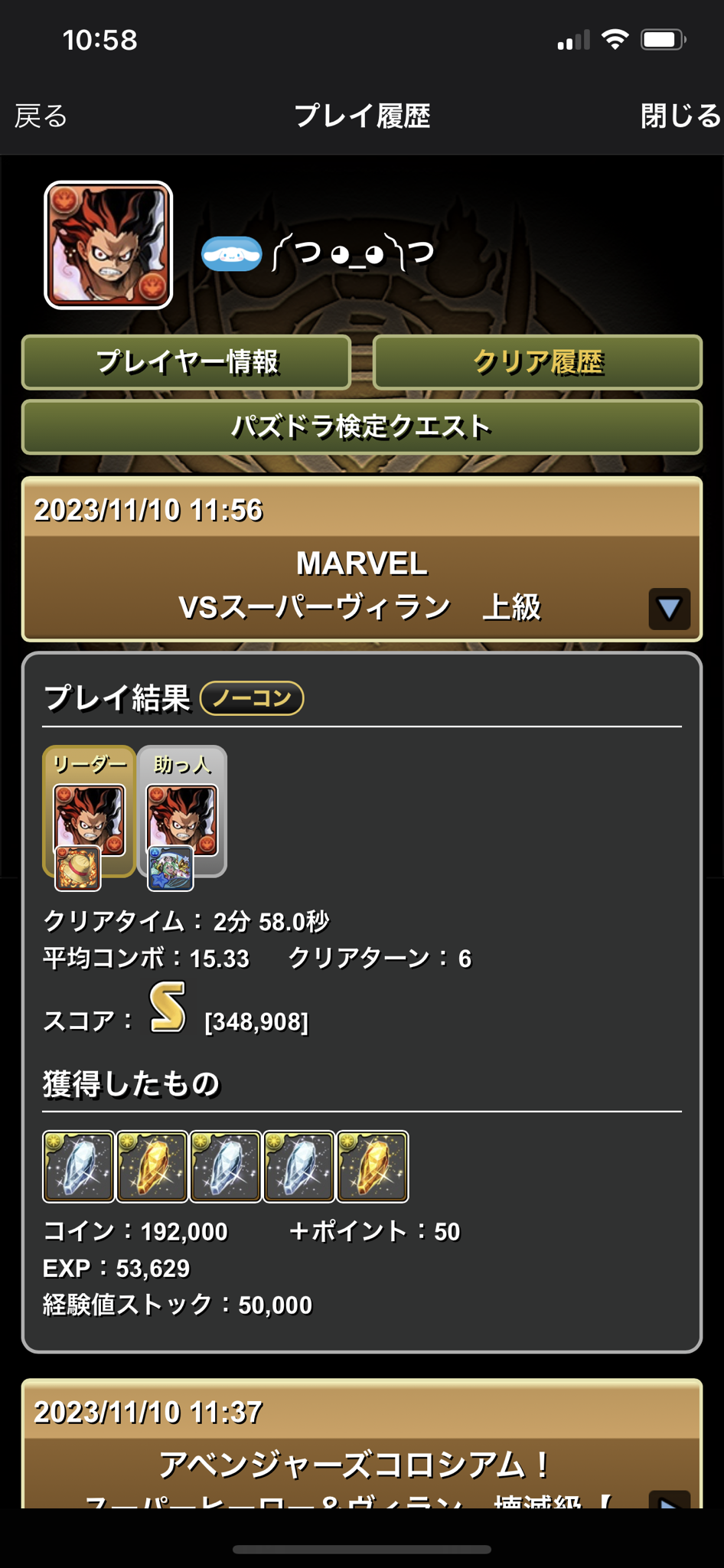
Task: Collapse the MARVEL VSスーパーヴィラン 上級 entry
Action: point(669,609)
